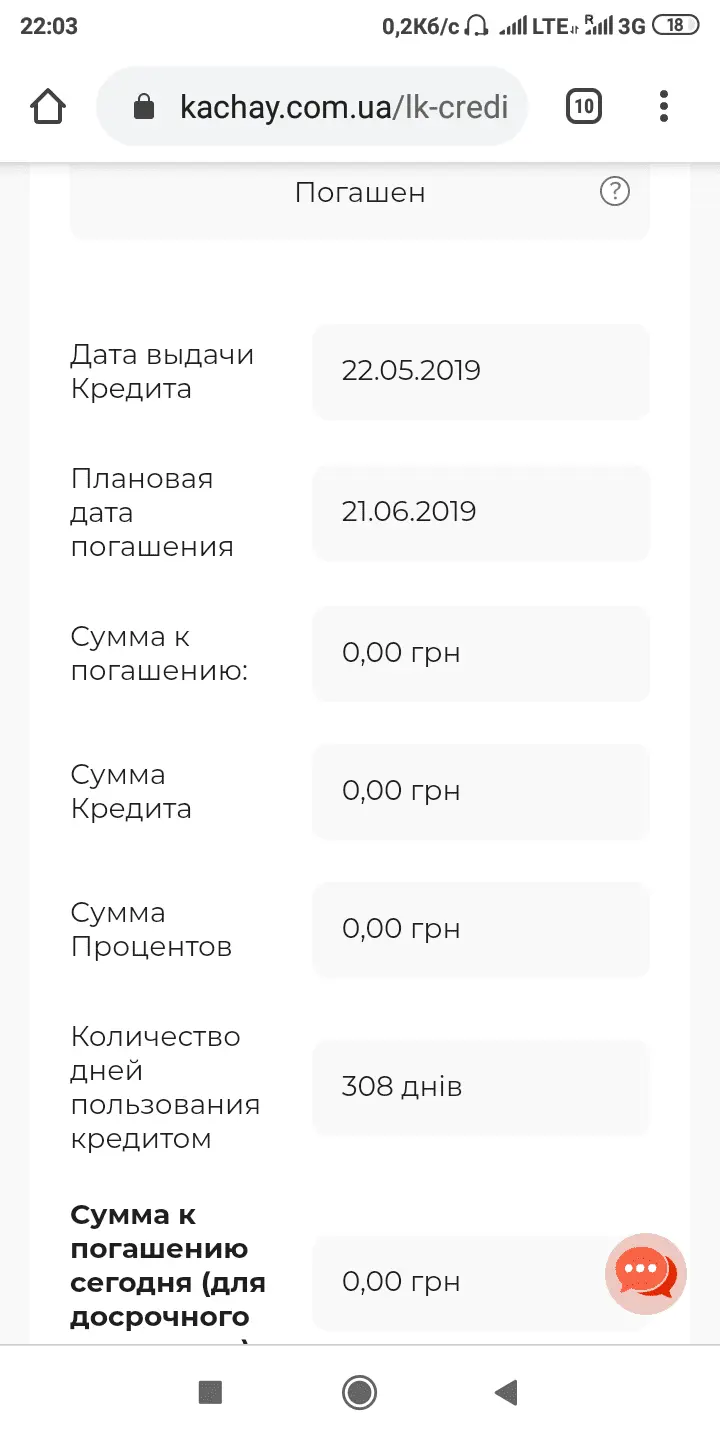Go back using the system back button
The width and height of the screenshot is (720, 1440).
[507, 1392]
